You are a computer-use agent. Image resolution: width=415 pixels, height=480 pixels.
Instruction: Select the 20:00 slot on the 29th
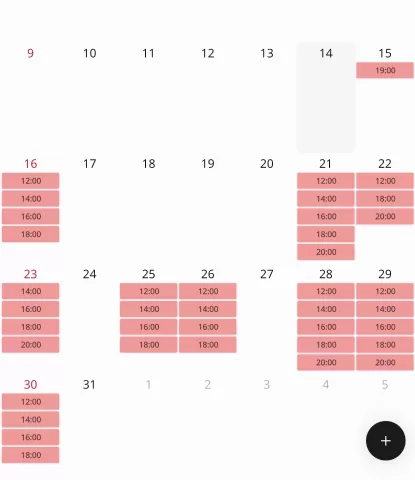point(385,362)
